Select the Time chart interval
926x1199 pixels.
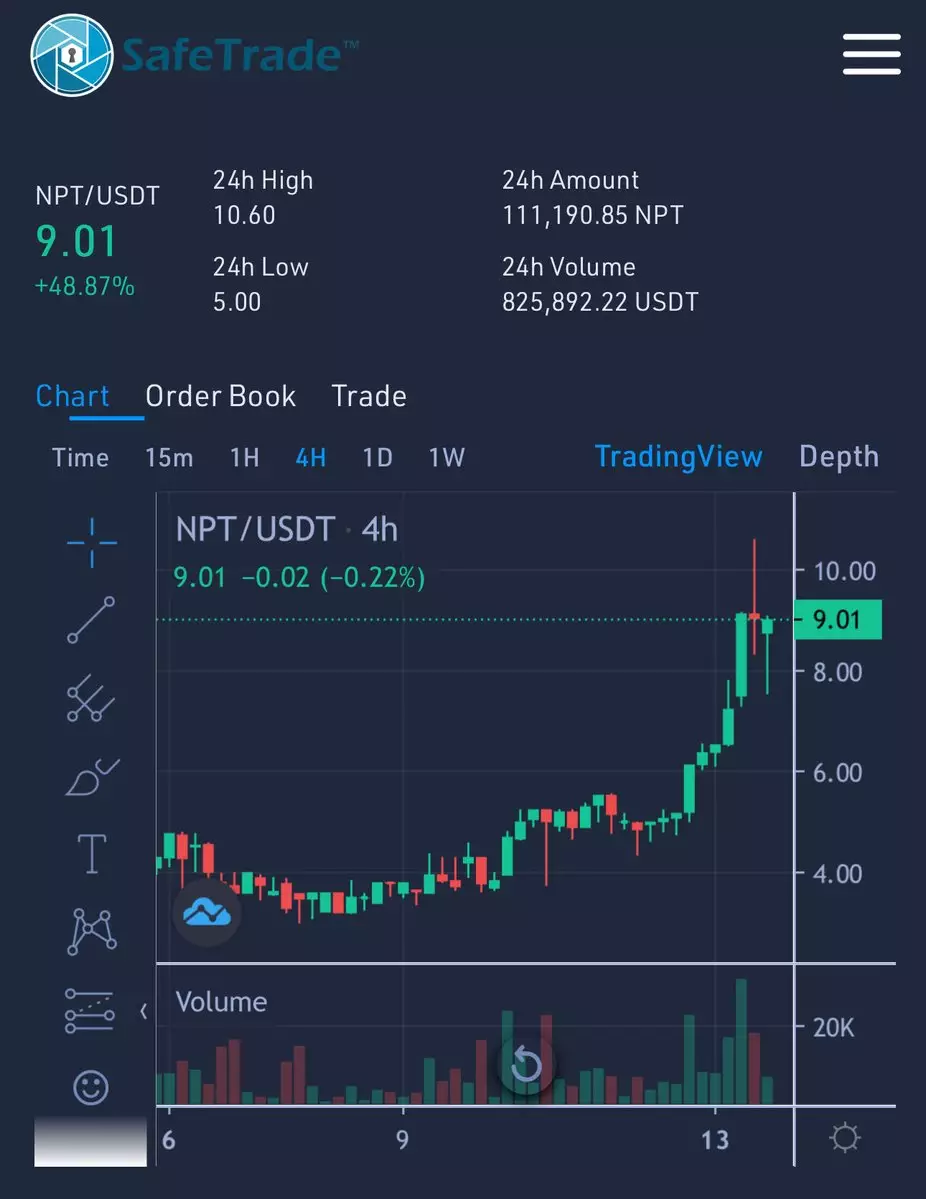click(x=80, y=458)
